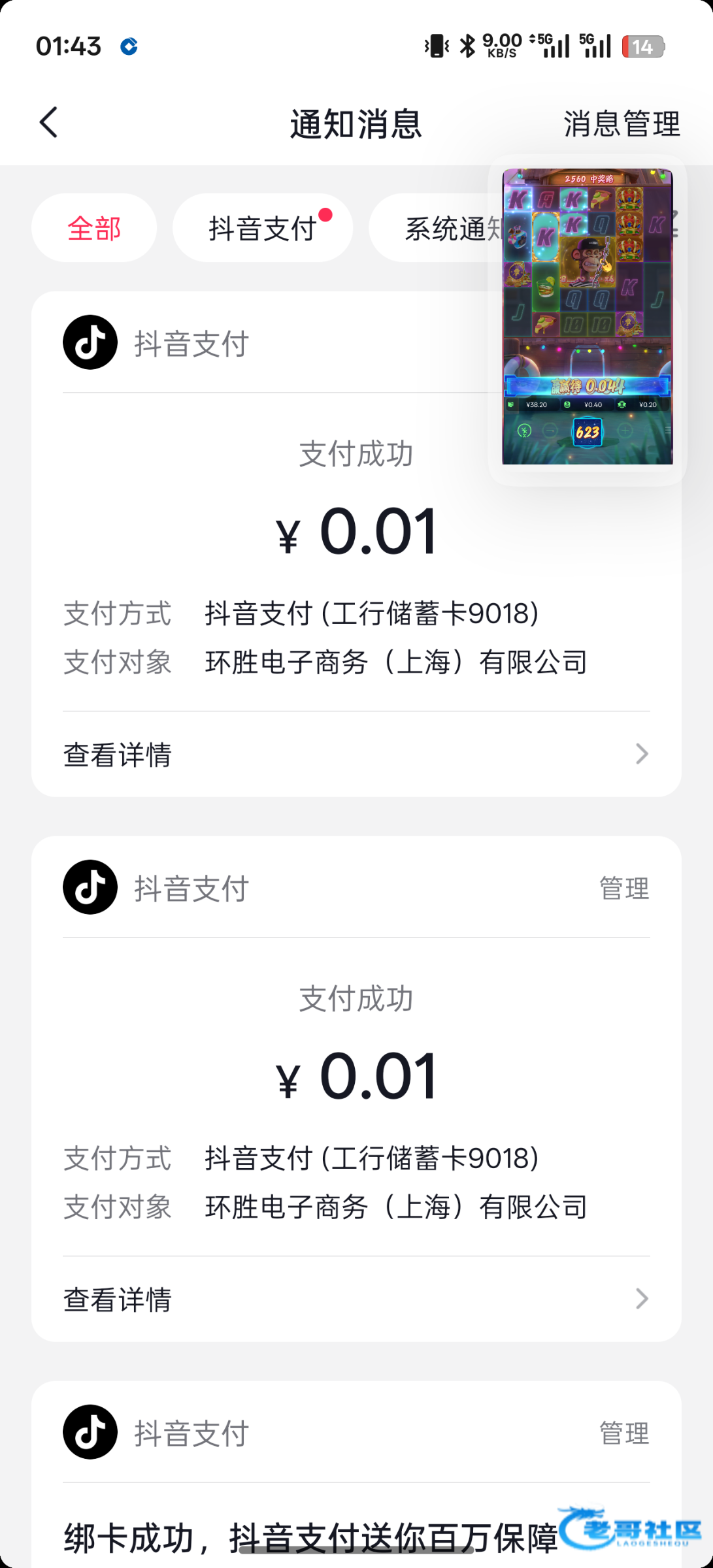Switch to the 抖音支付 tab
713x1568 pixels.
pyautogui.click(x=263, y=228)
